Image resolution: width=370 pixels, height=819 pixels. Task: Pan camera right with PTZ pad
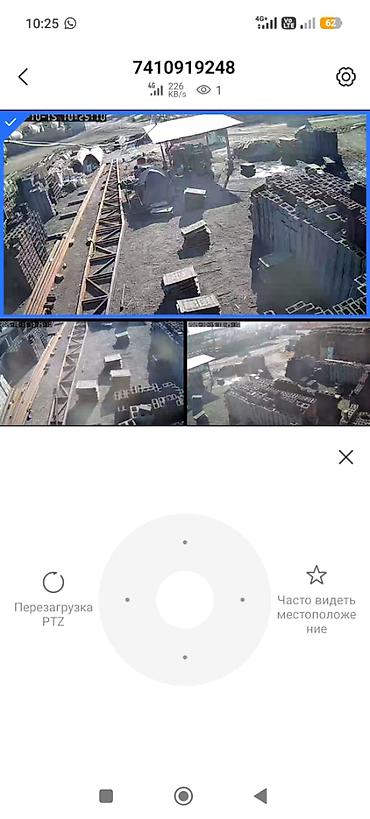tap(242, 600)
